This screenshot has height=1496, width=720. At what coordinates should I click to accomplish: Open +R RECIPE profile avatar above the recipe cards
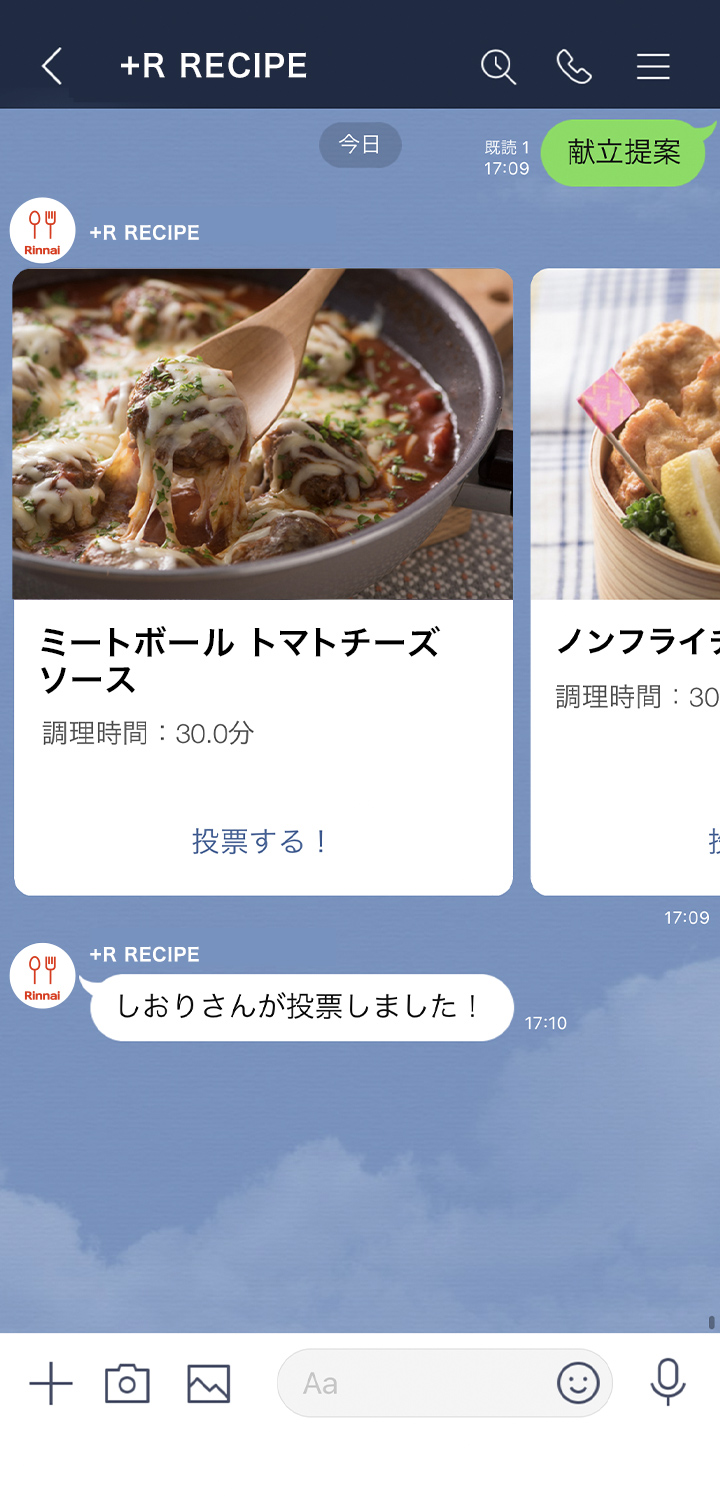(x=42, y=230)
